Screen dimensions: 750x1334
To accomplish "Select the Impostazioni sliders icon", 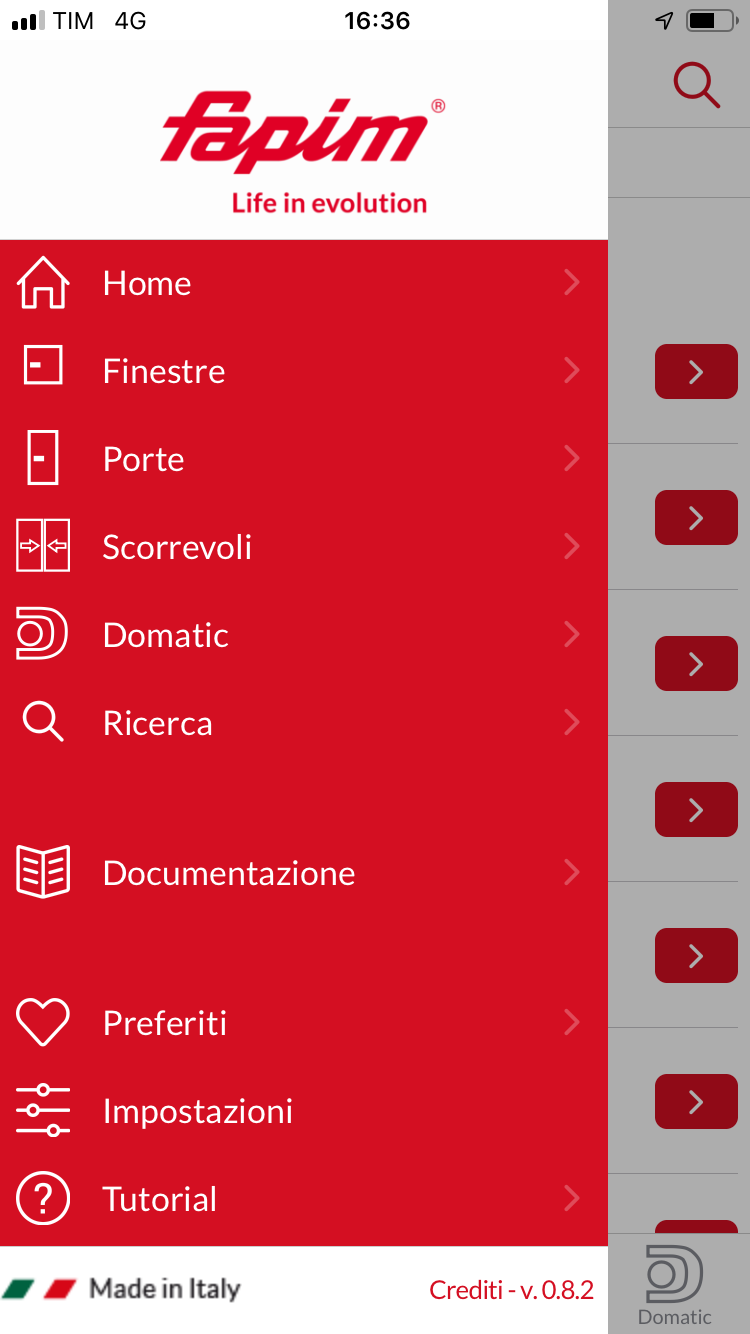I will pyautogui.click(x=42, y=1109).
